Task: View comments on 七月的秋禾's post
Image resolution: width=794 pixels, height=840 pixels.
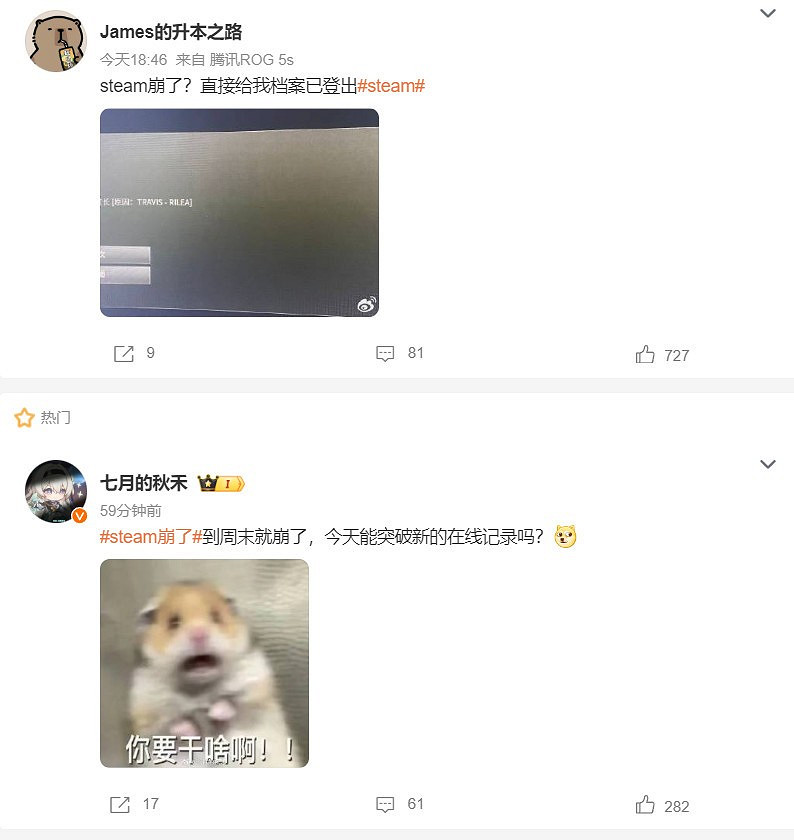Action: point(384,803)
